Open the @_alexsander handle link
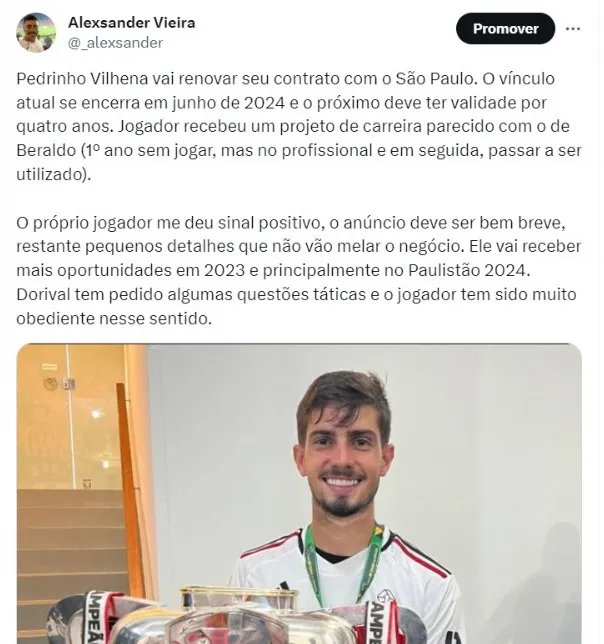604x644 pixels. (115, 43)
